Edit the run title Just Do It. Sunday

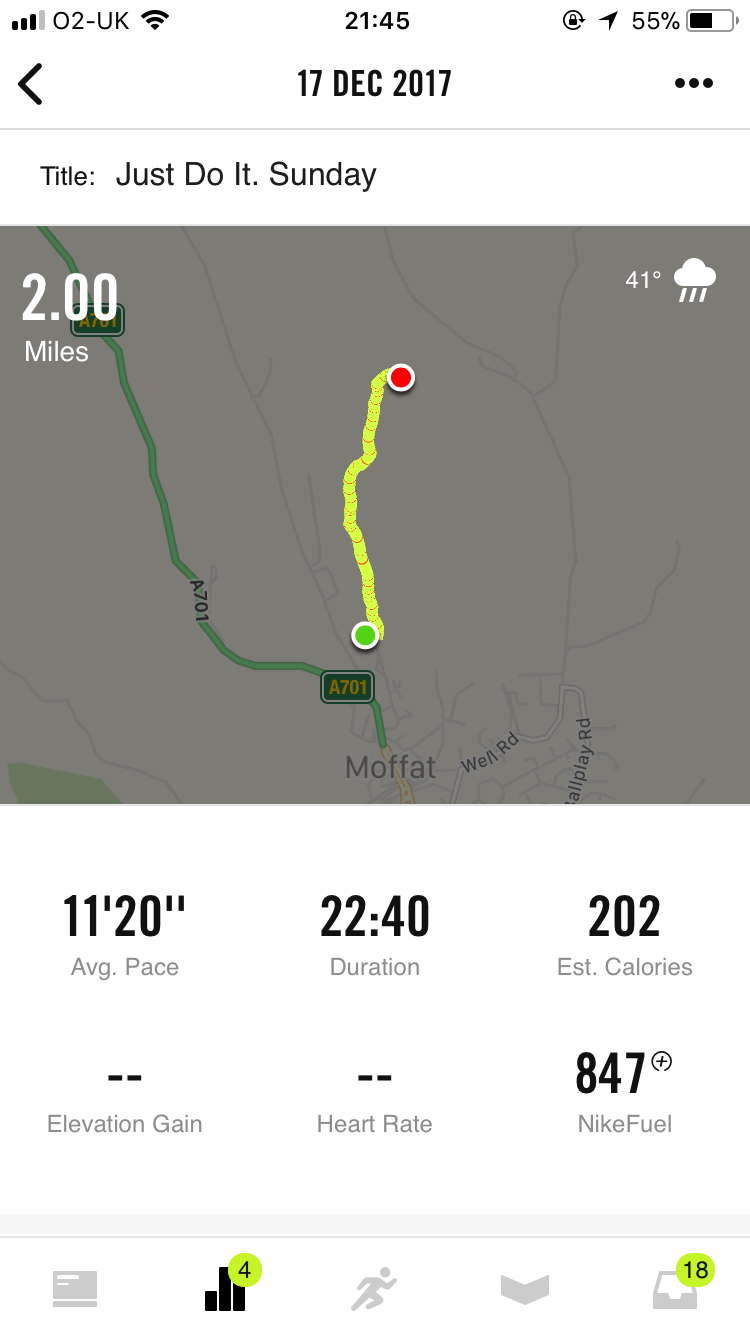tap(246, 175)
